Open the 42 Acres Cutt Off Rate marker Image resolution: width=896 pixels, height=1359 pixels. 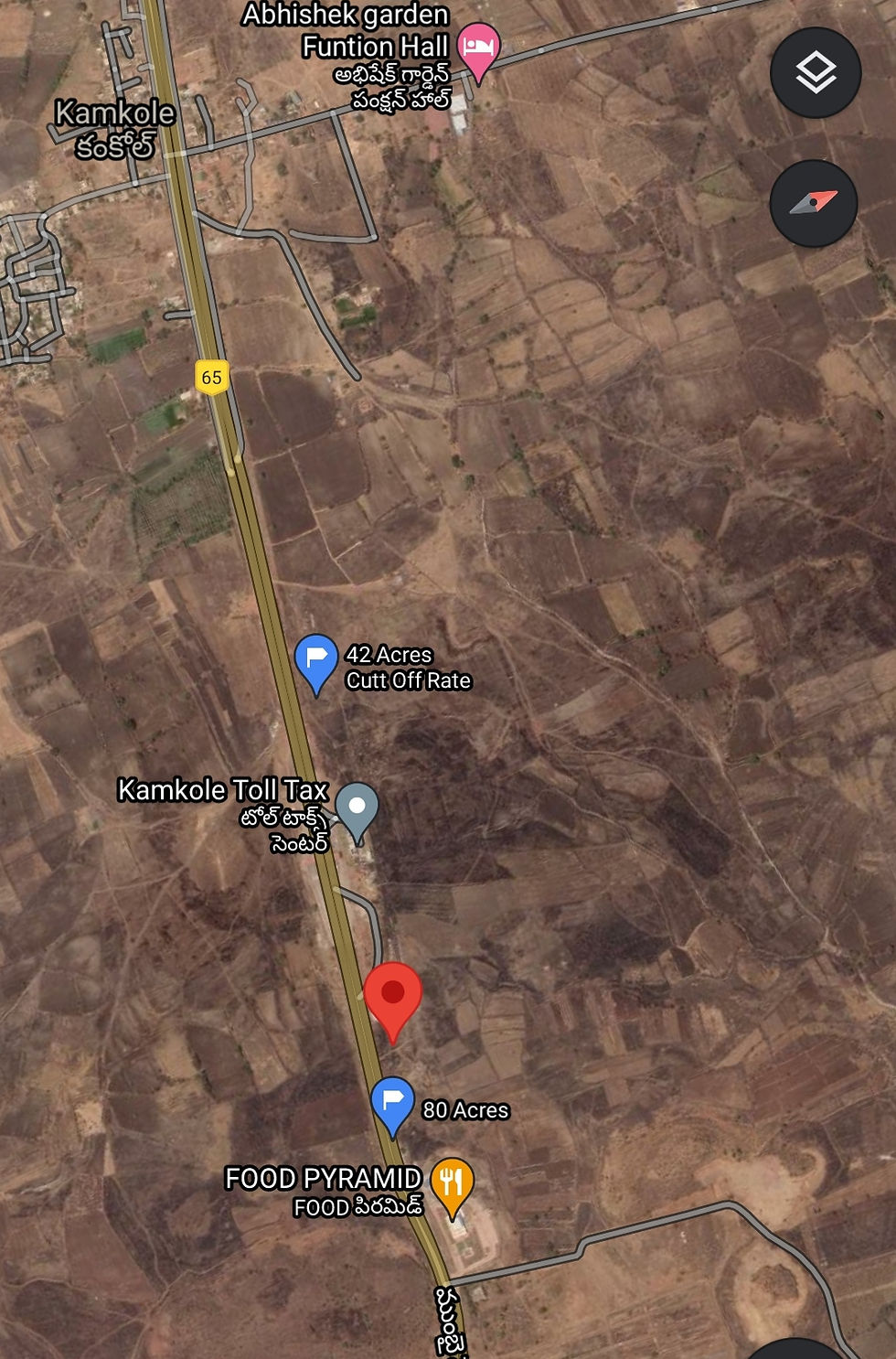point(316,659)
